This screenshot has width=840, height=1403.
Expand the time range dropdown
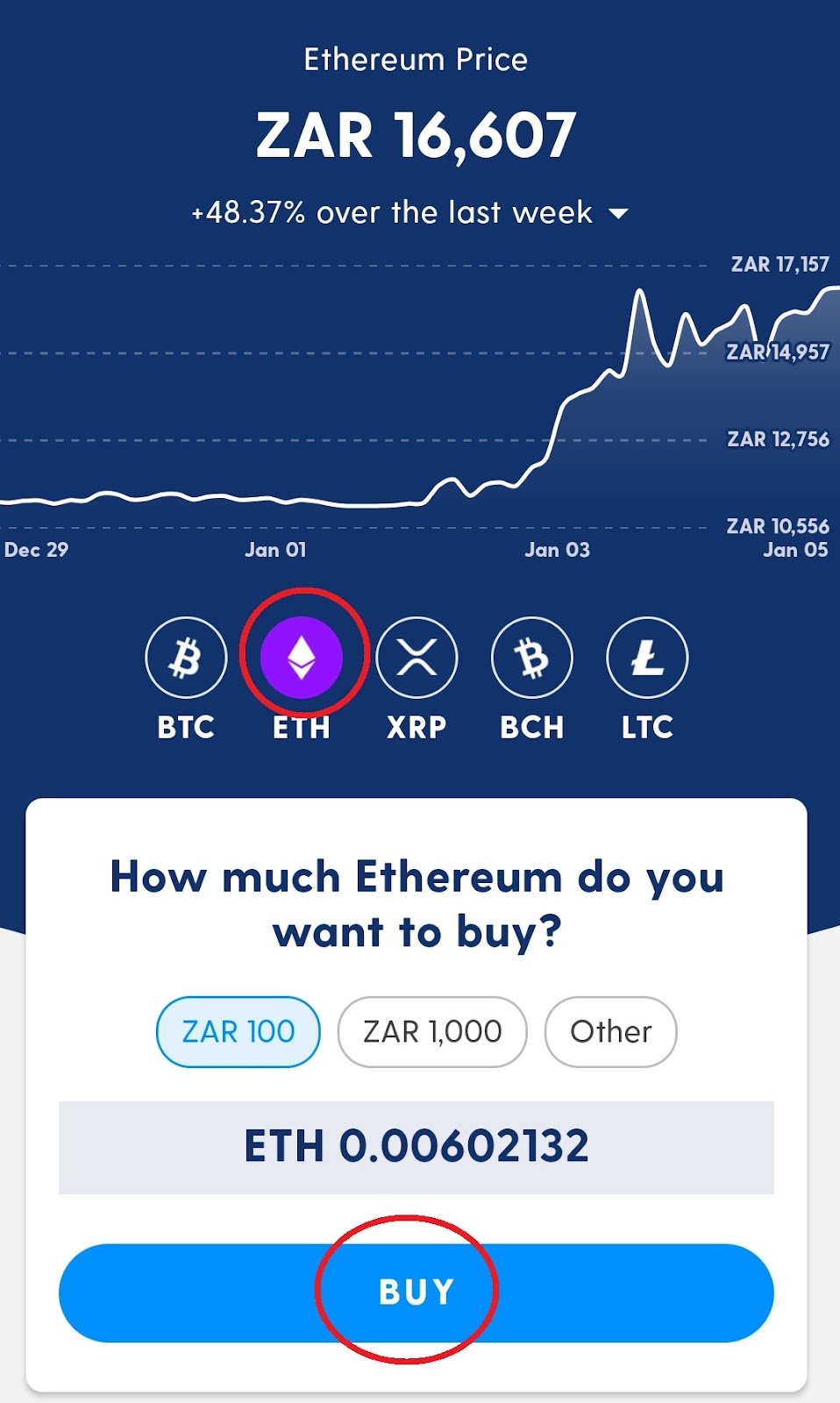coord(618,213)
